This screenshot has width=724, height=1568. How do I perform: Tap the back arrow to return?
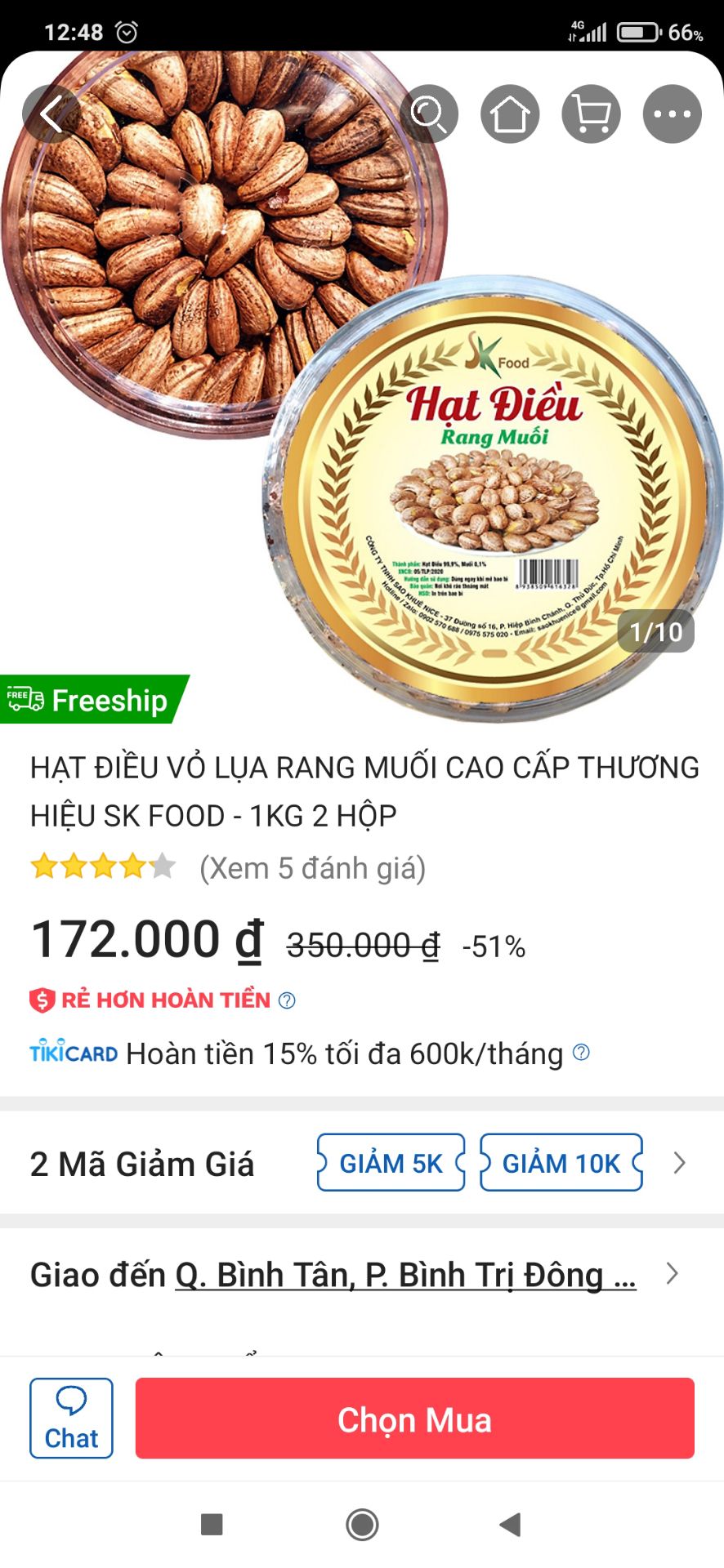49,114
